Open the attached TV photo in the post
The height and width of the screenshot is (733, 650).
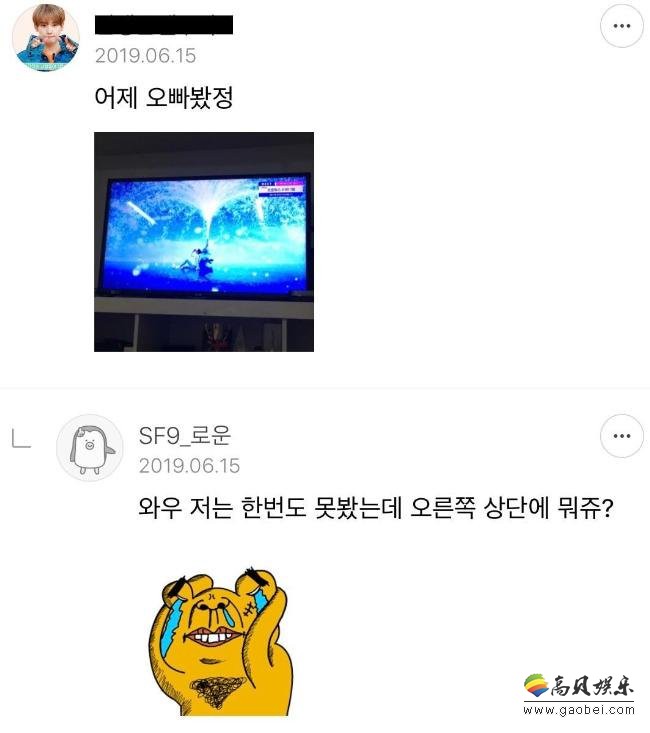coord(204,242)
